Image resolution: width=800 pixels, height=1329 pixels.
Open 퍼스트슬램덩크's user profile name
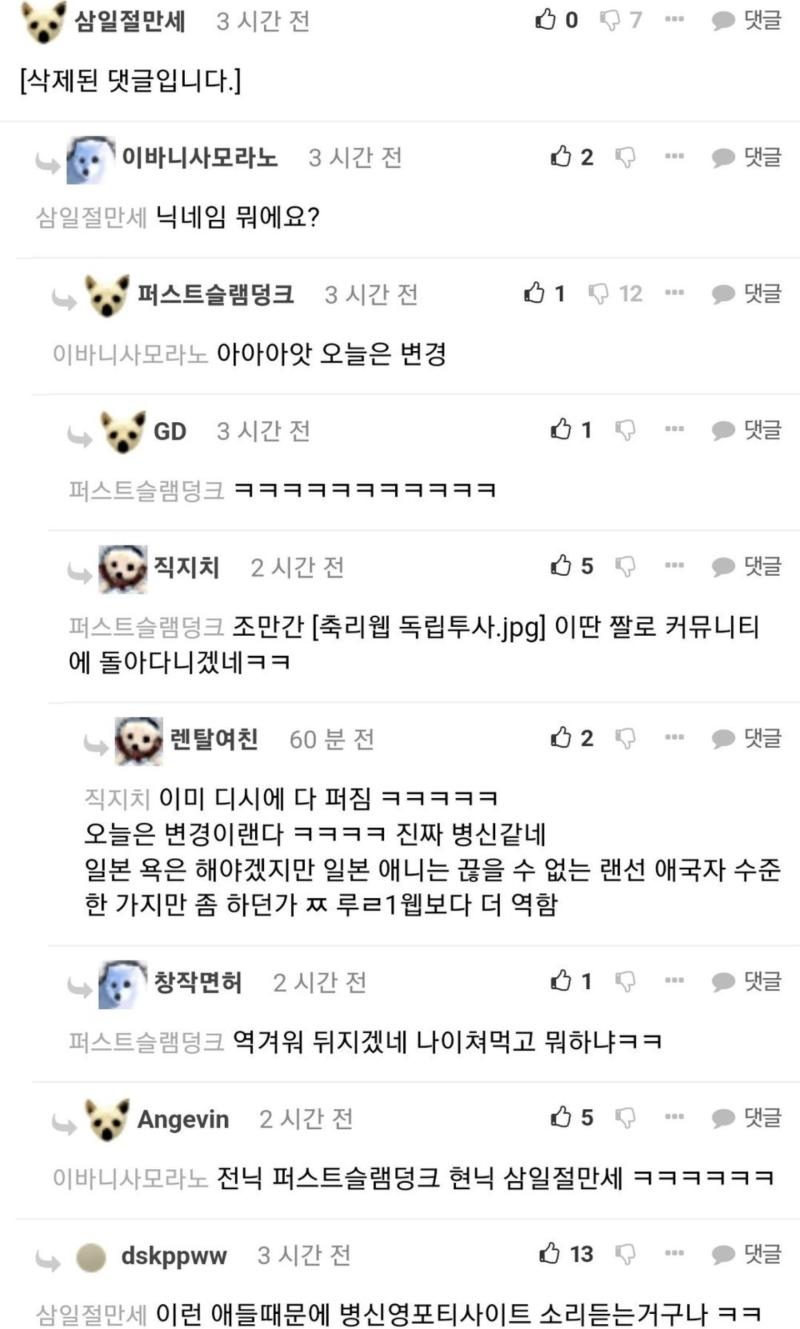click(x=215, y=294)
